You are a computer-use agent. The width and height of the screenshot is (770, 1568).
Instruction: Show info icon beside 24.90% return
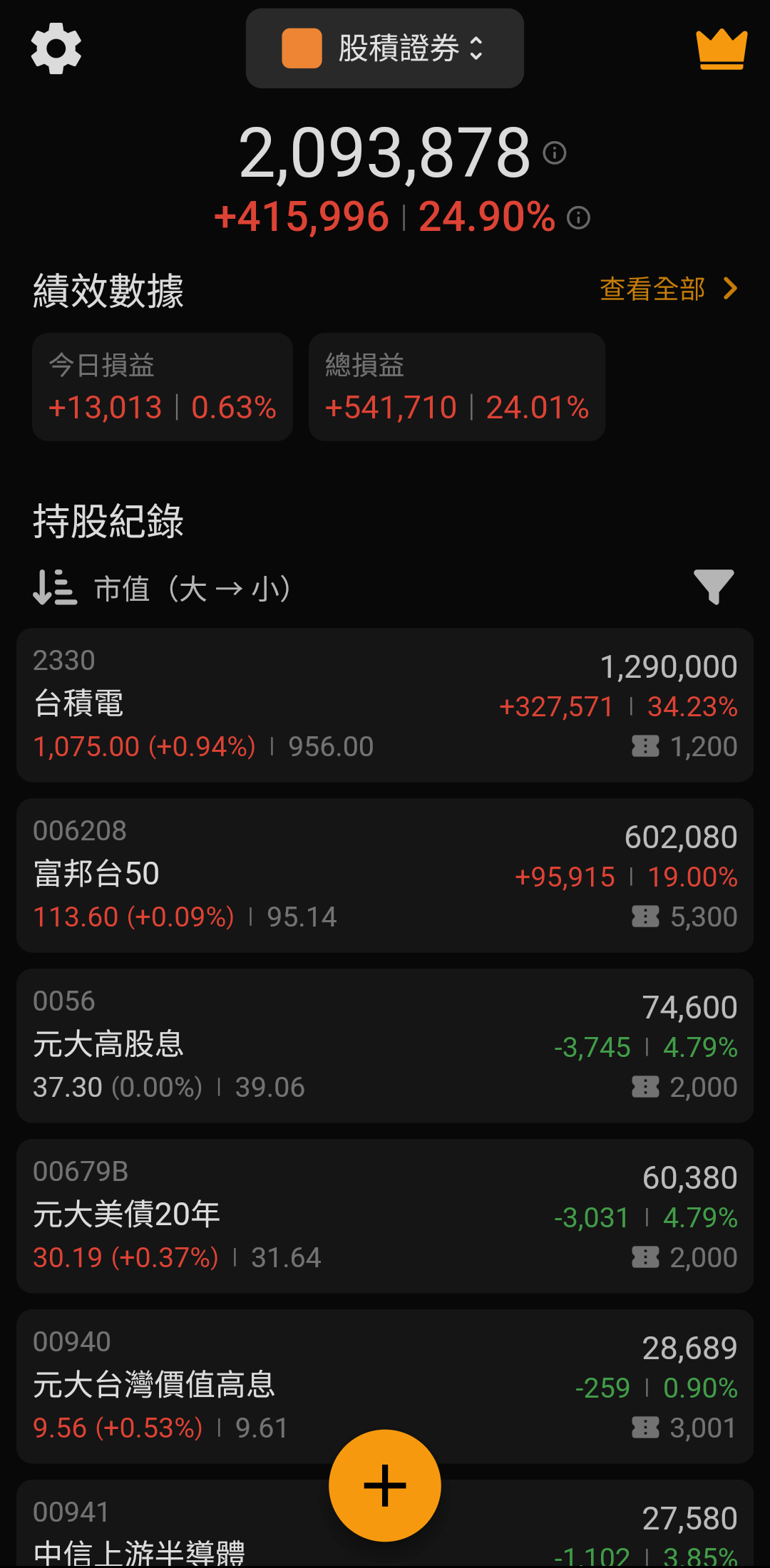click(x=578, y=217)
